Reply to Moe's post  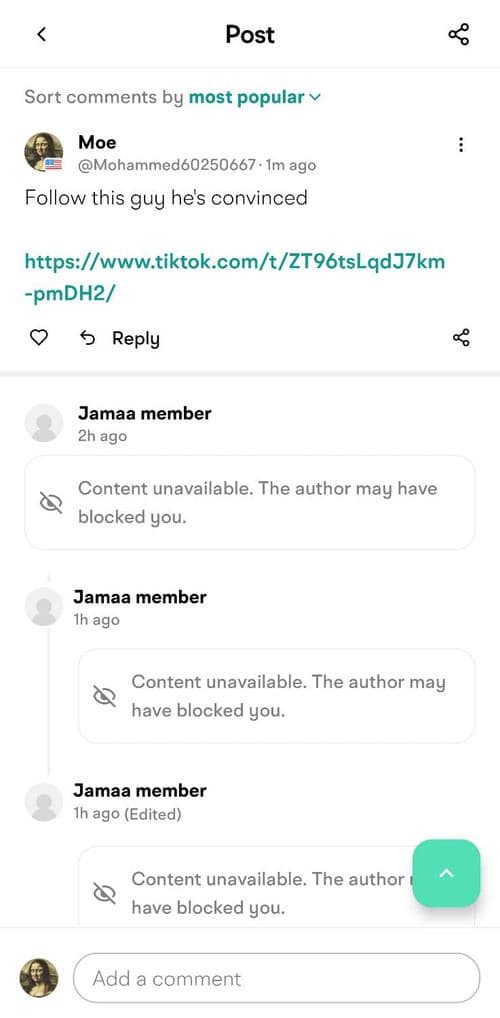tap(120, 338)
